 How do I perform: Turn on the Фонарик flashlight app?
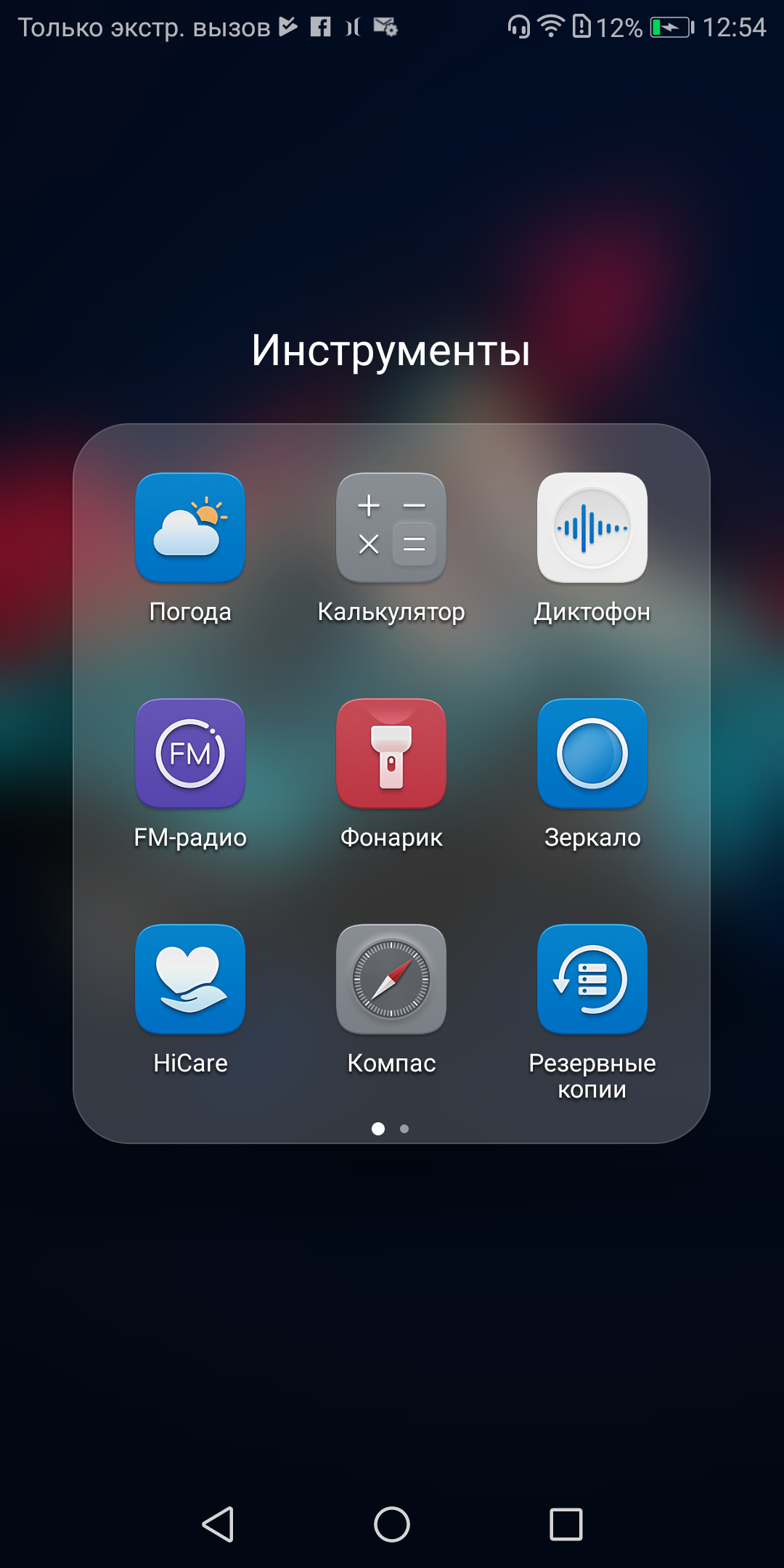pyautogui.click(x=391, y=754)
